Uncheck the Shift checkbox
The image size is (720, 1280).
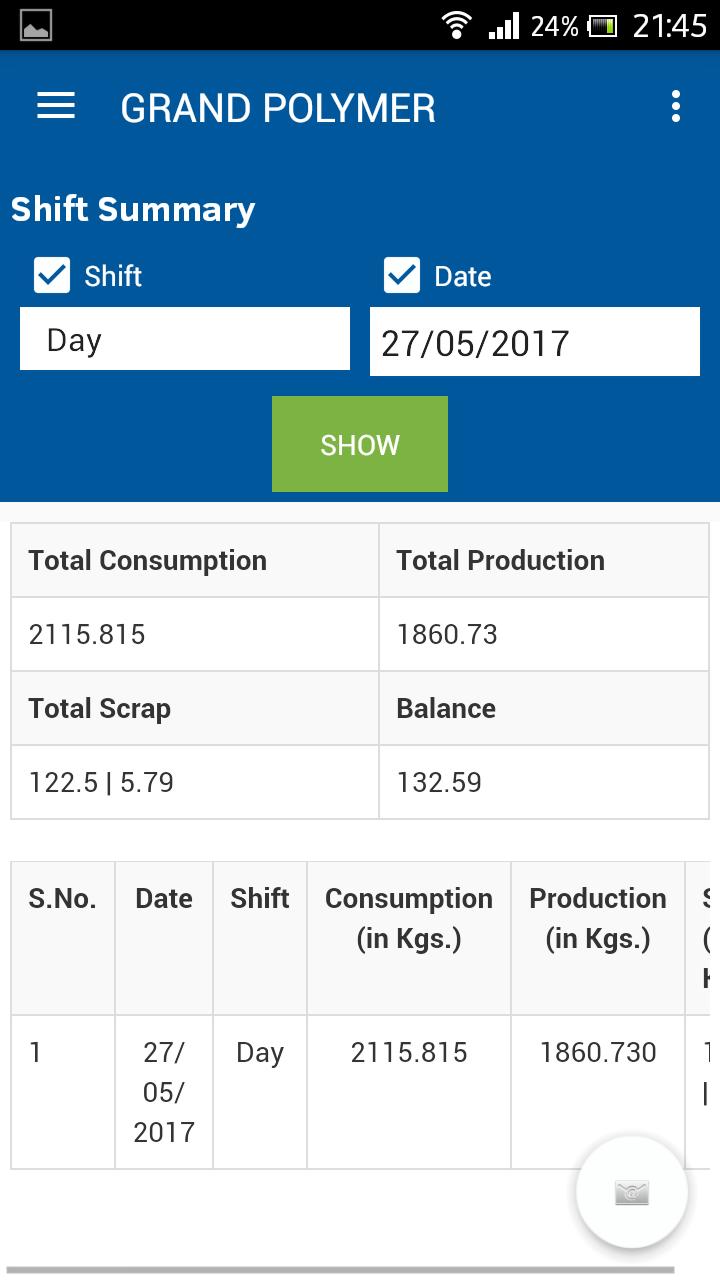[x=52, y=275]
